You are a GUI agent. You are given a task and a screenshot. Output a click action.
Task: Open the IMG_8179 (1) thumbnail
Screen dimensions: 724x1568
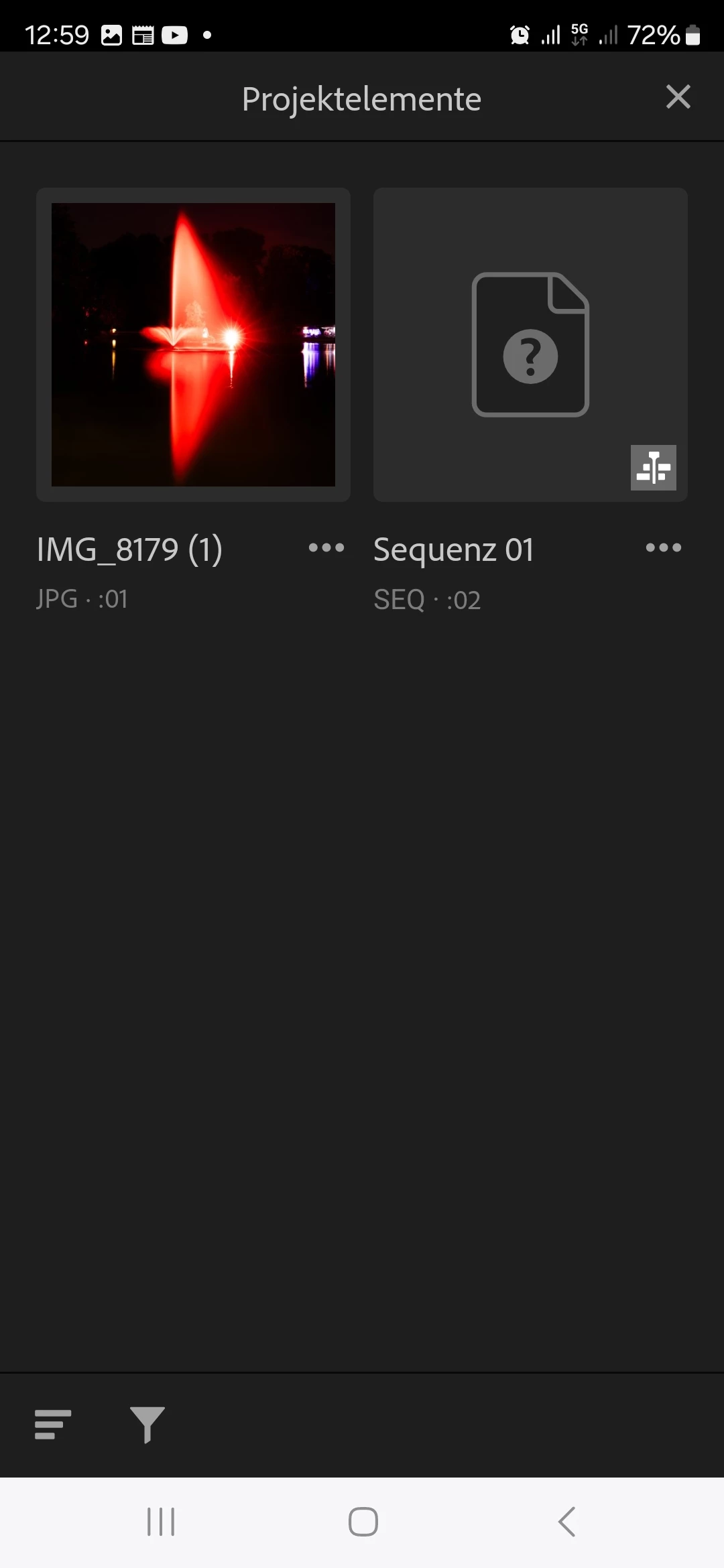[x=193, y=344]
